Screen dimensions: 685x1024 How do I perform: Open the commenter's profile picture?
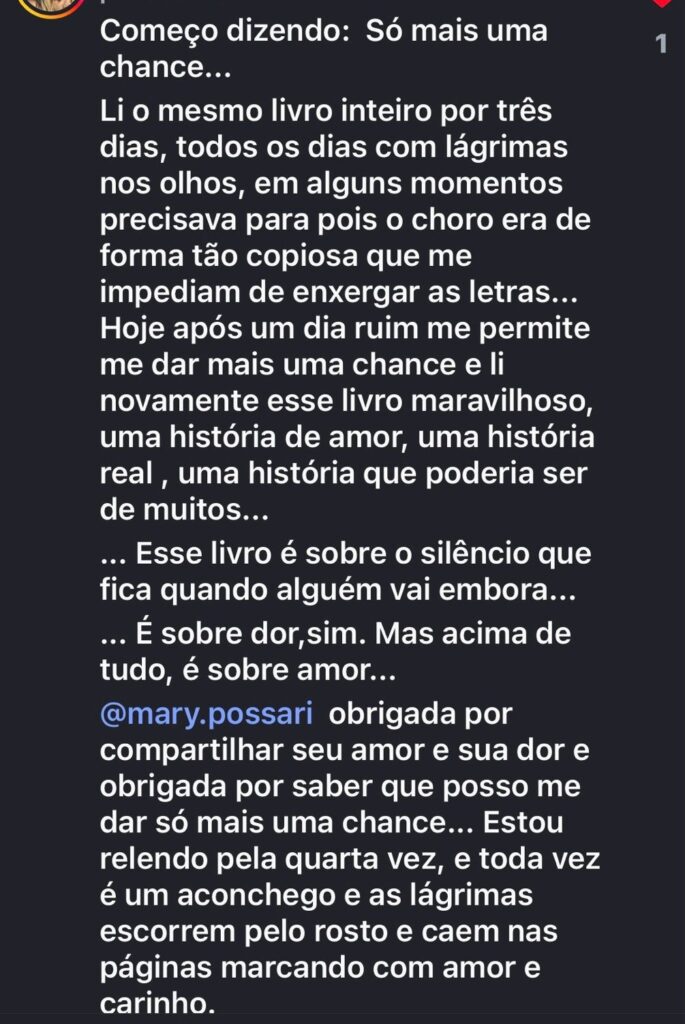pos(50,7)
